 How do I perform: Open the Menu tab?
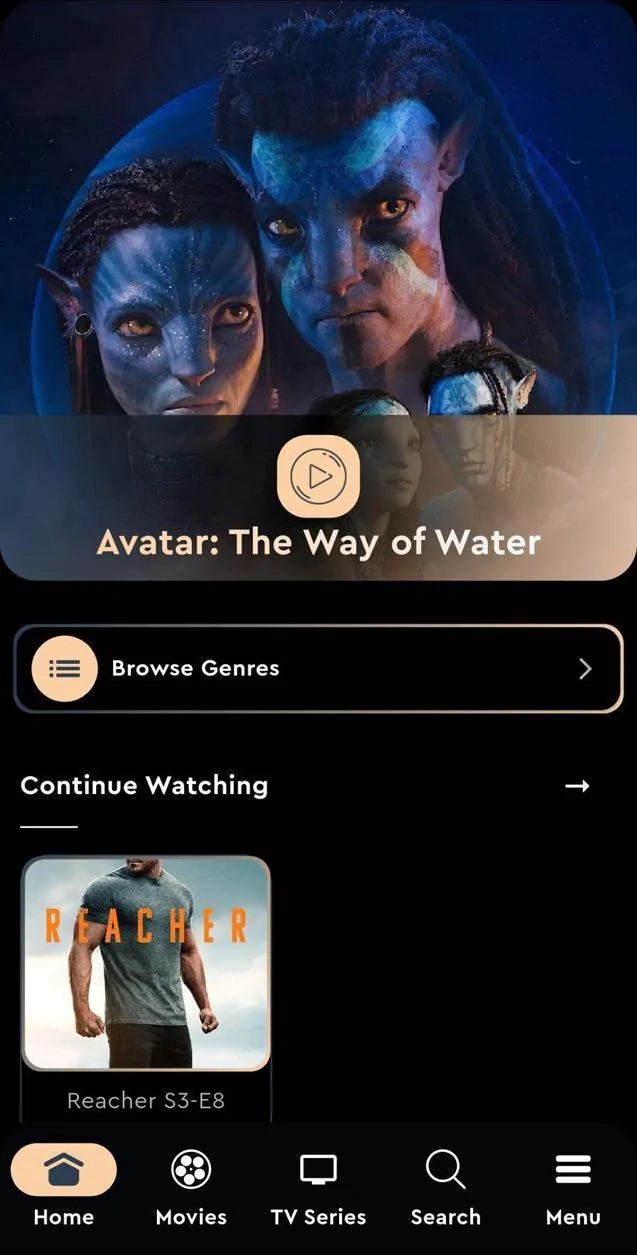click(573, 1186)
